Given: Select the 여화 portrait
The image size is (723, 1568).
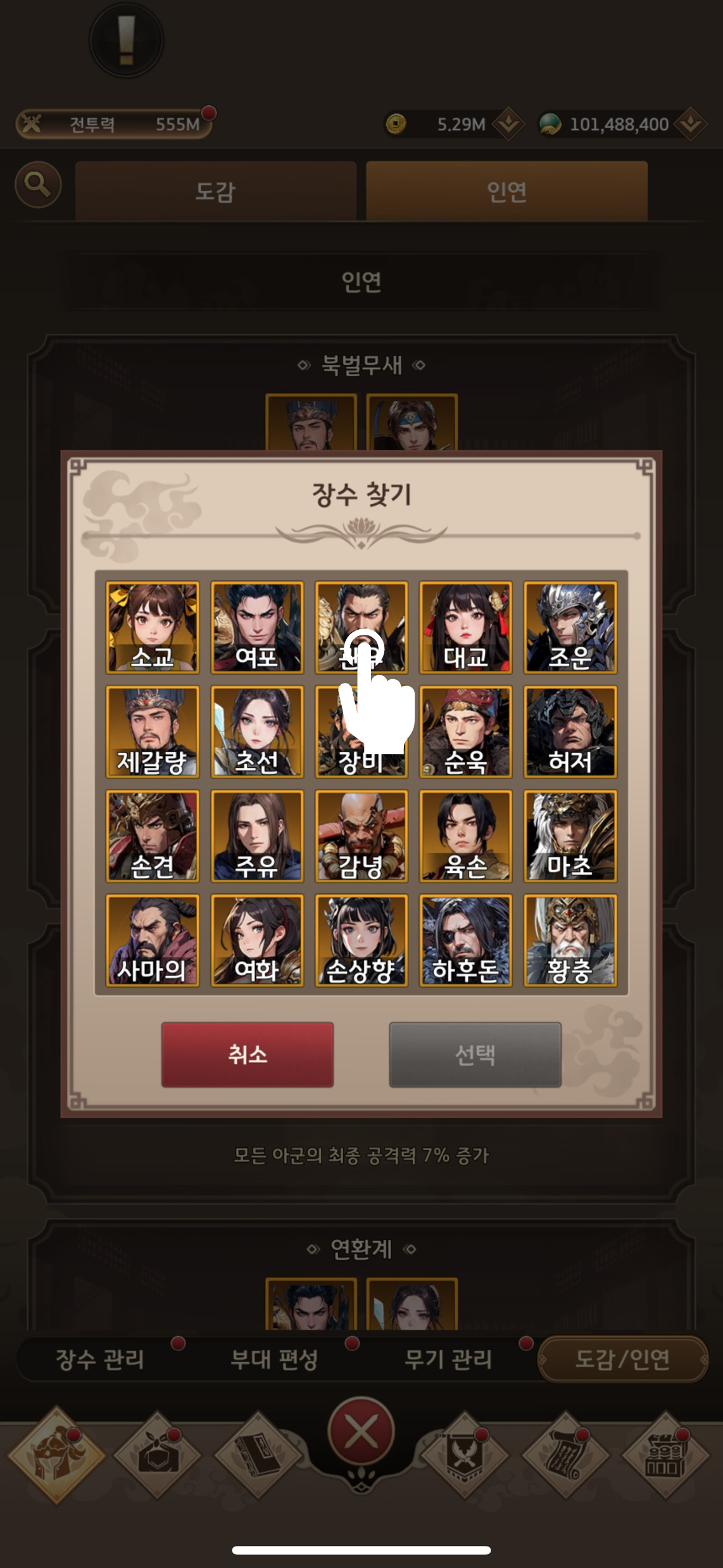Looking at the screenshot, I should click(257, 941).
